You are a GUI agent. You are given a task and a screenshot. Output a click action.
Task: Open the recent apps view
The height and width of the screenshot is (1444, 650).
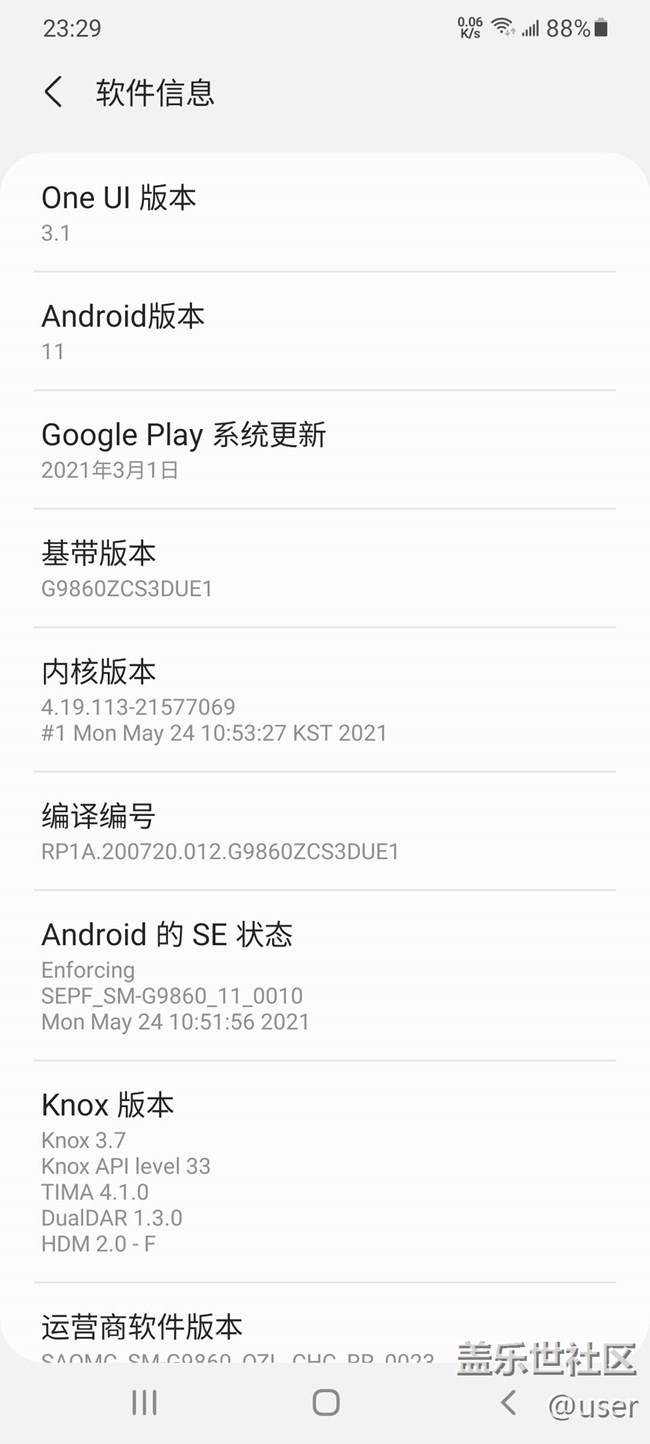click(145, 1402)
